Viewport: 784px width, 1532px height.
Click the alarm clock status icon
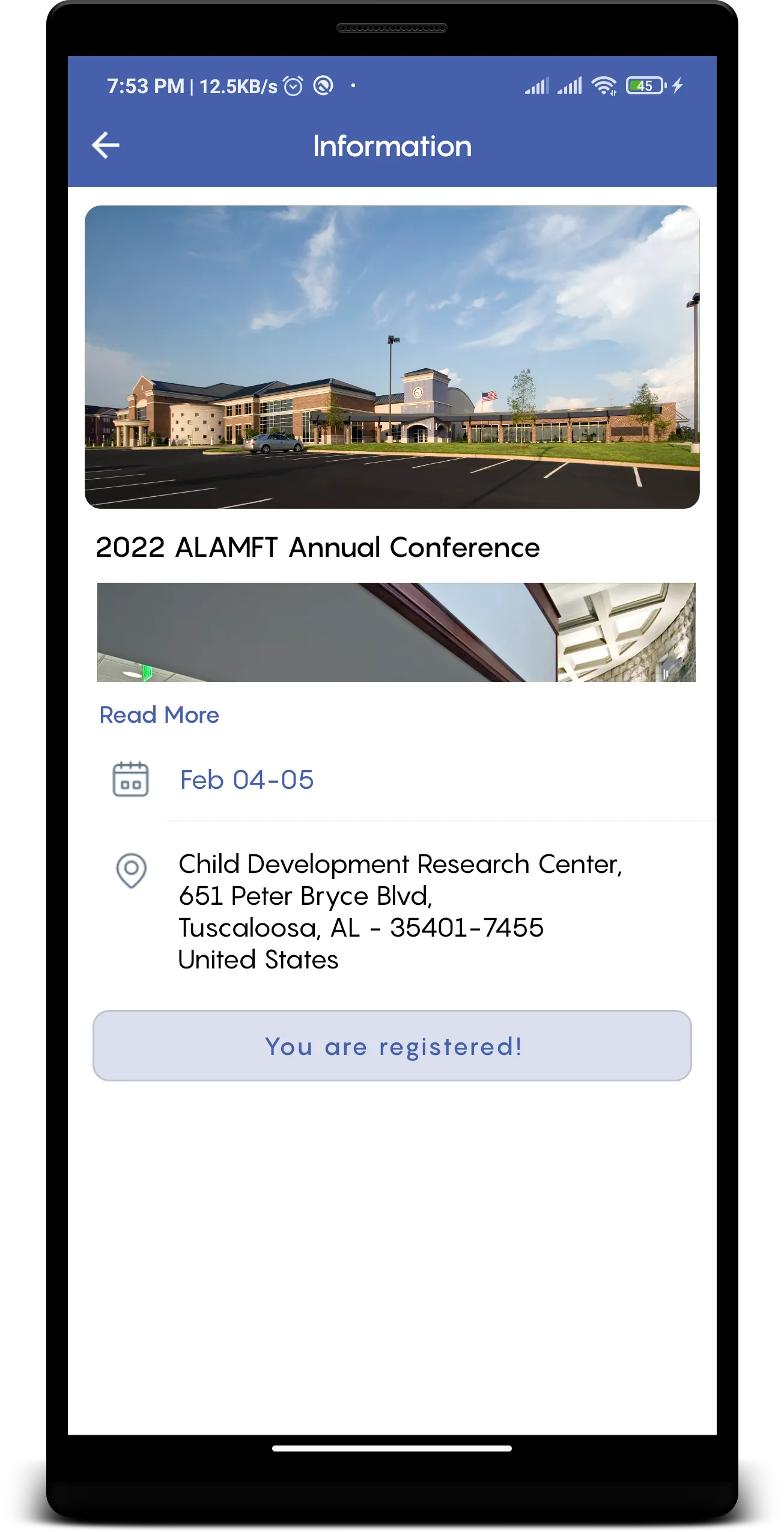pyautogui.click(x=293, y=85)
